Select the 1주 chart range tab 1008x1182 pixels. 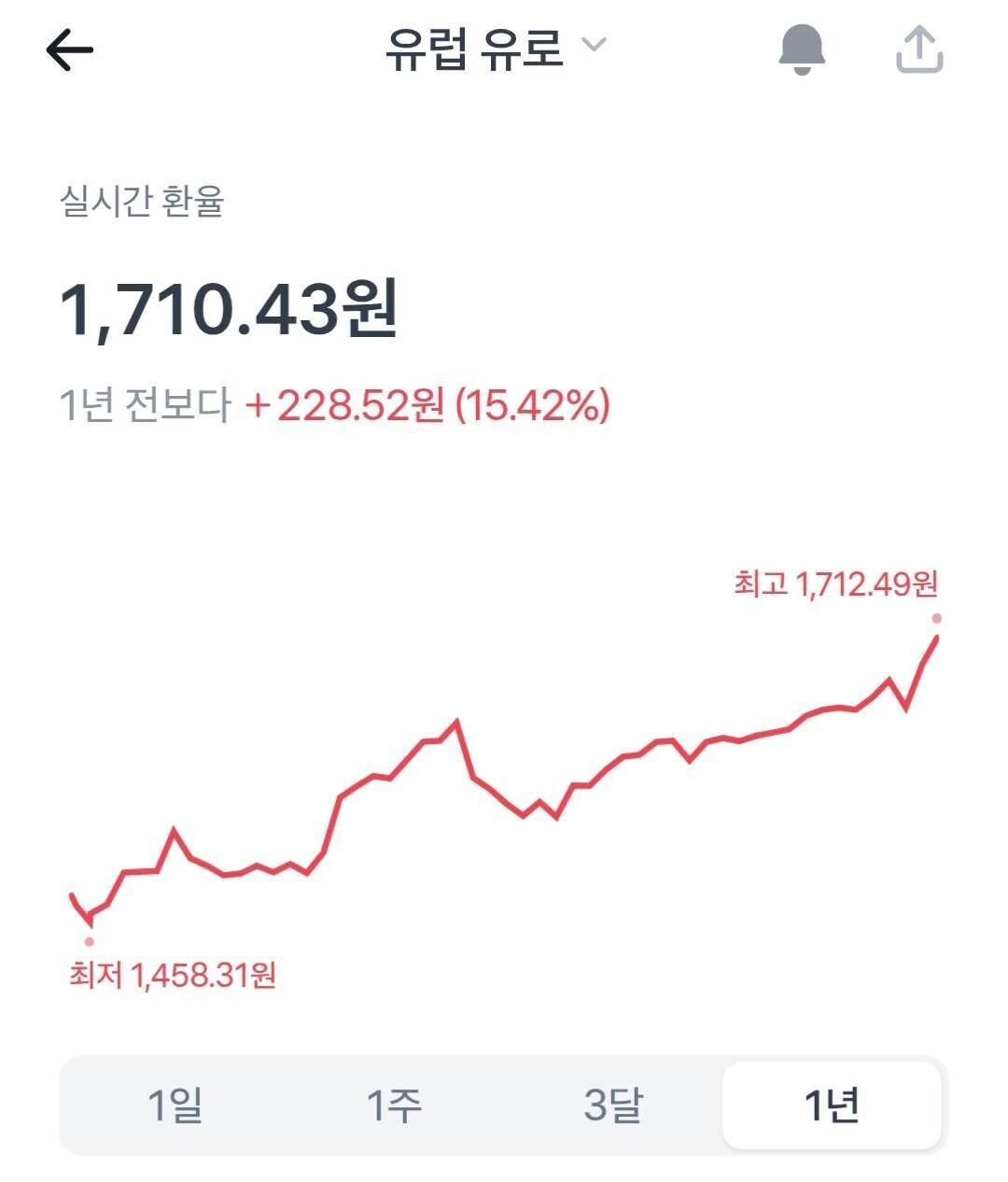click(398, 1106)
